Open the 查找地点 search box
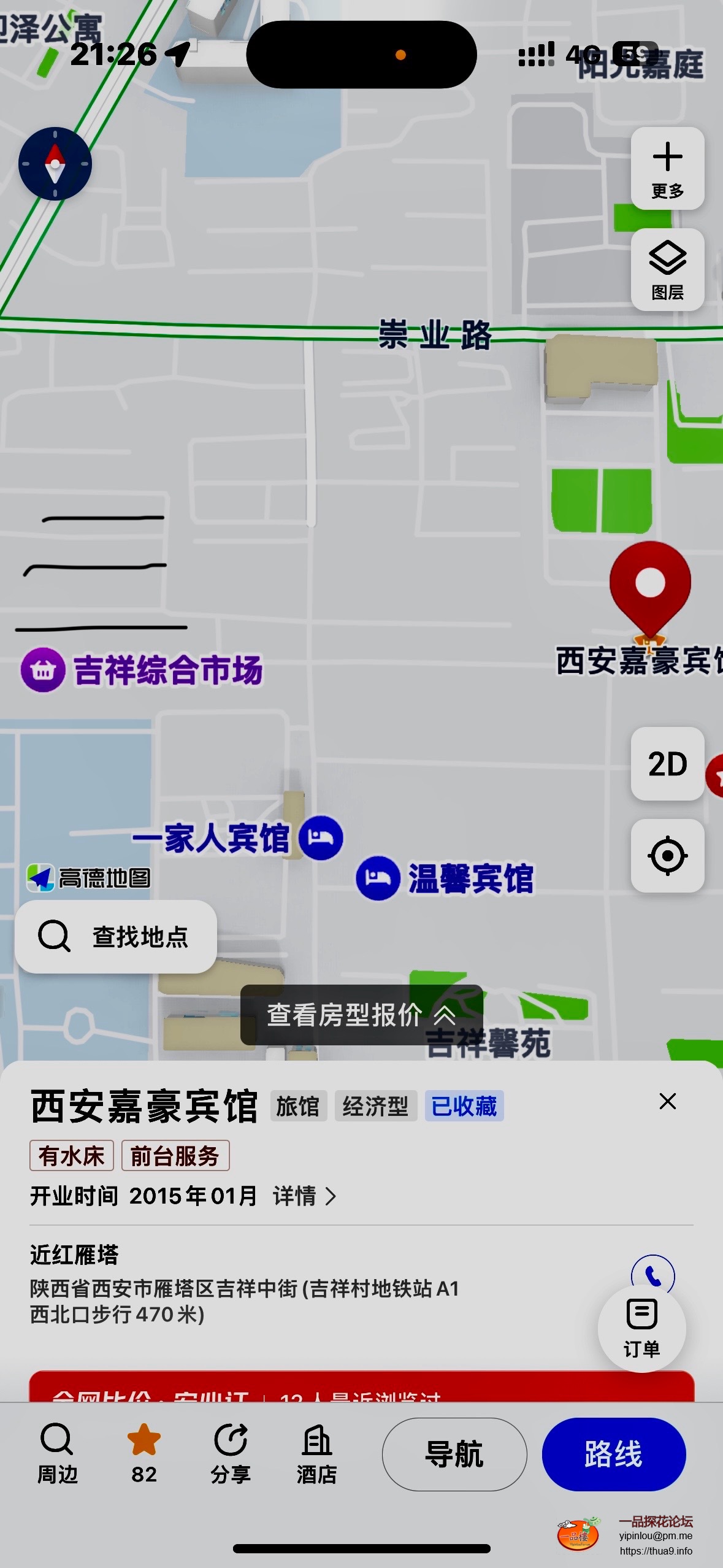 coord(116,937)
